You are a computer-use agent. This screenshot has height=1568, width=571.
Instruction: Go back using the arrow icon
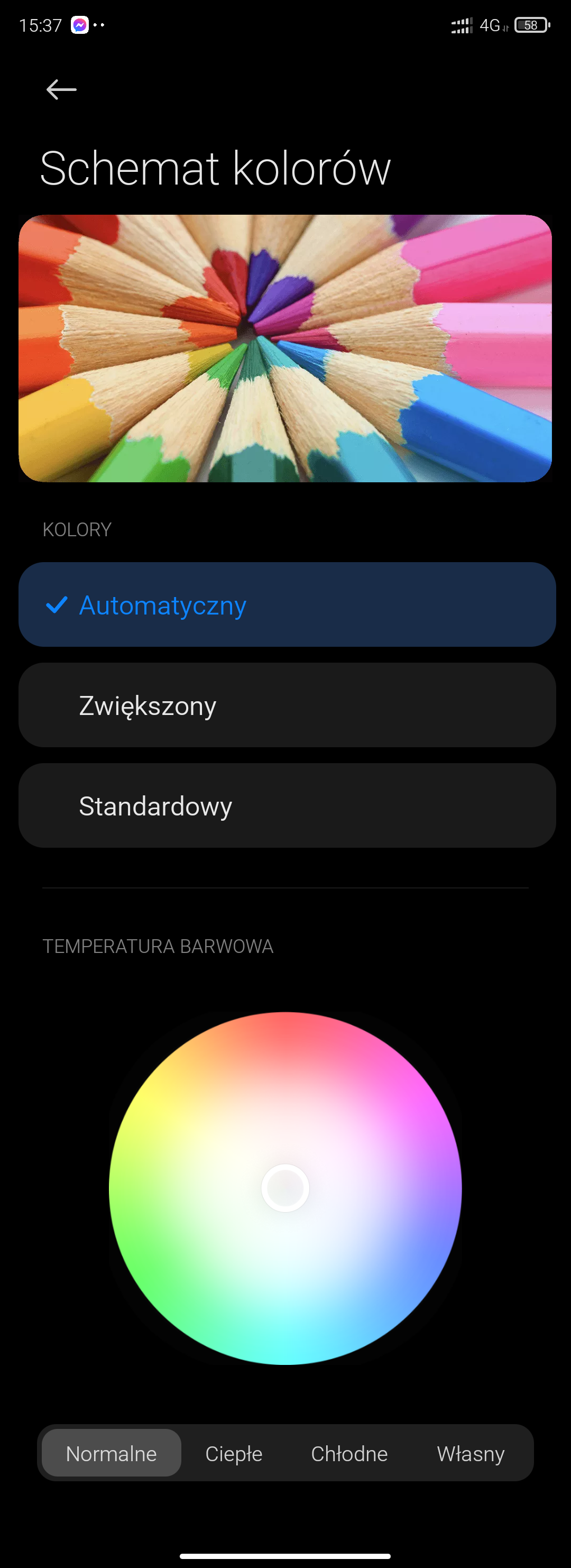[x=61, y=89]
